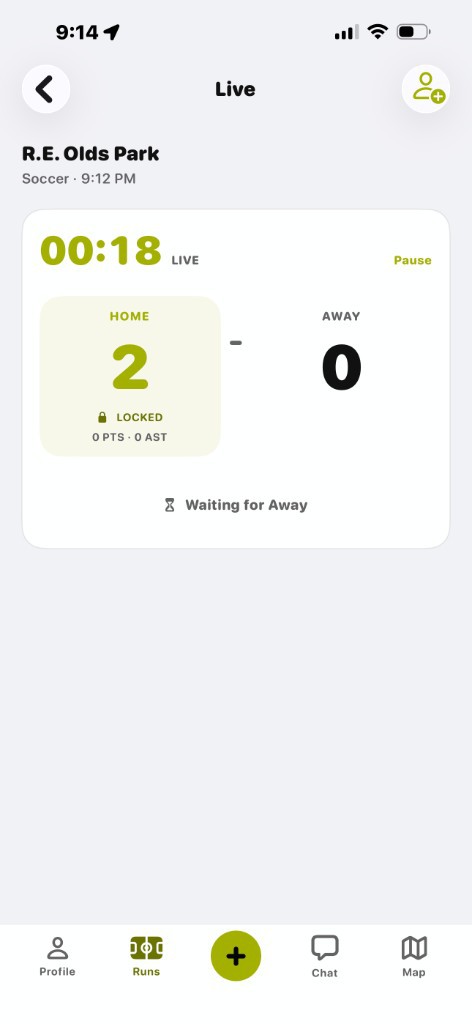Select the locked Home score card
Screen dimensions: 472x1024
tap(130, 376)
